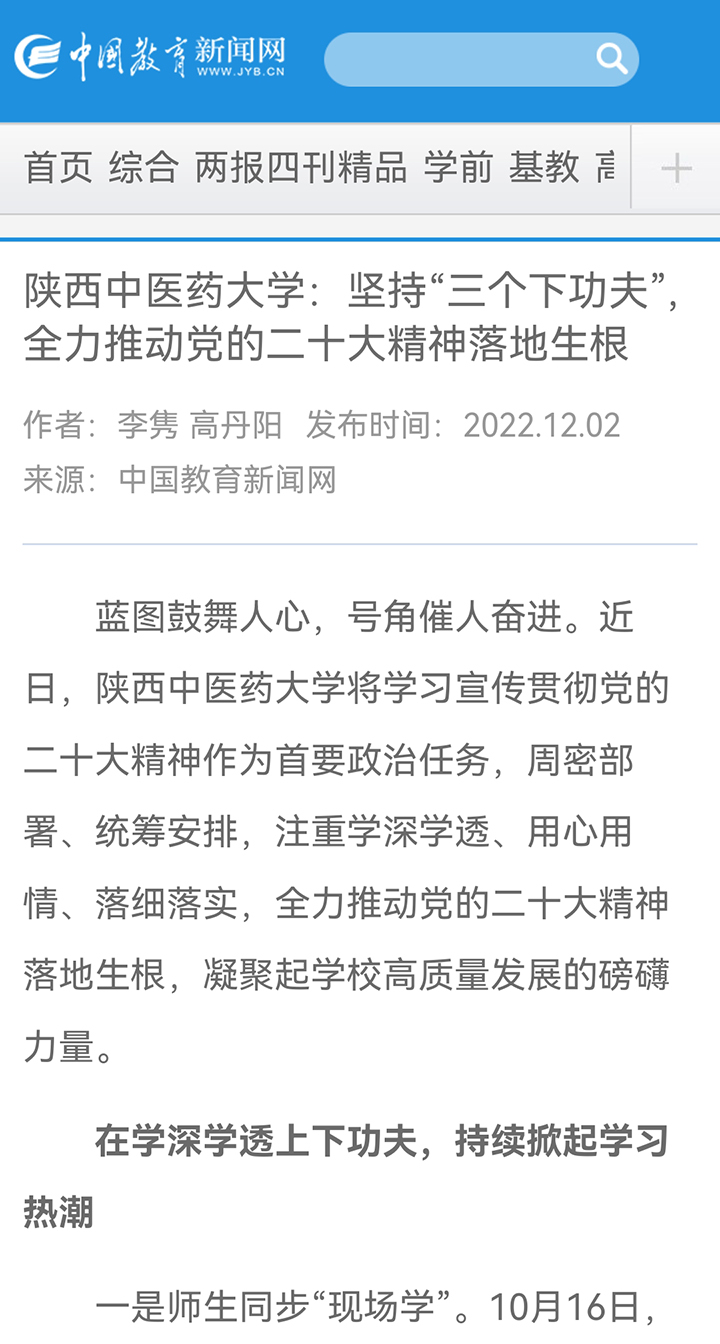Go to the 学前 channel
The image size is (720, 1344).
click(458, 167)
